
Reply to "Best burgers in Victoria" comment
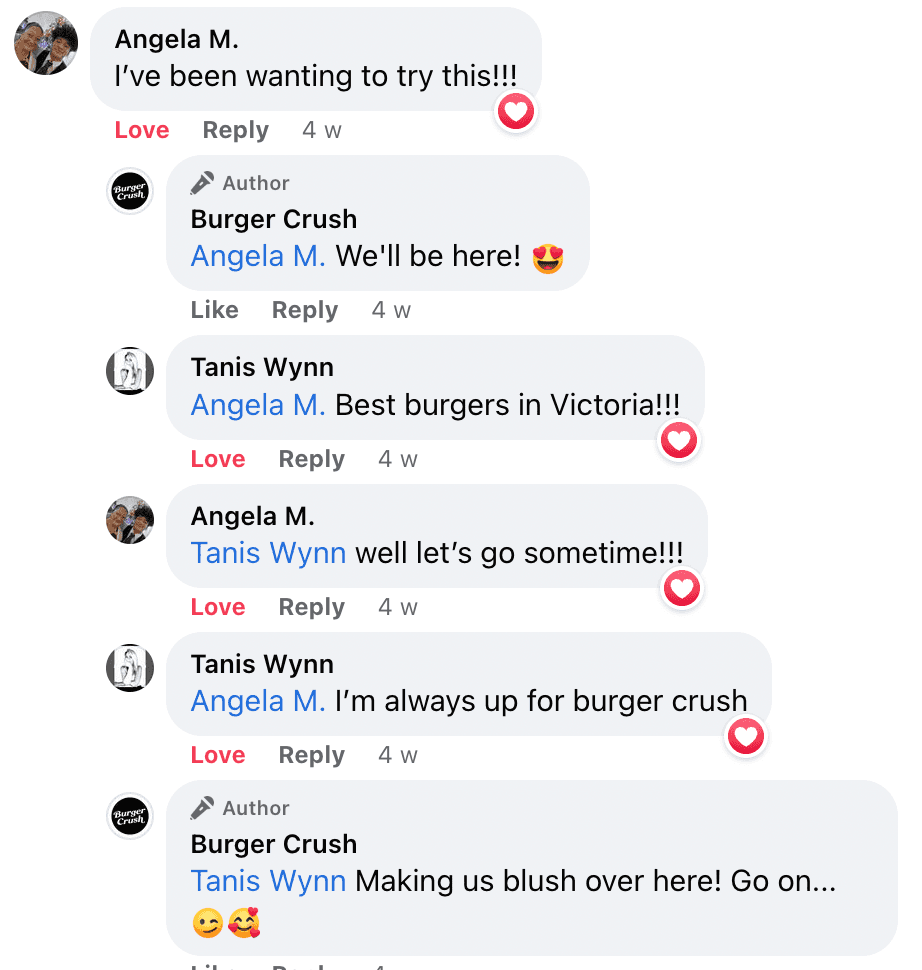pos(311,459)
